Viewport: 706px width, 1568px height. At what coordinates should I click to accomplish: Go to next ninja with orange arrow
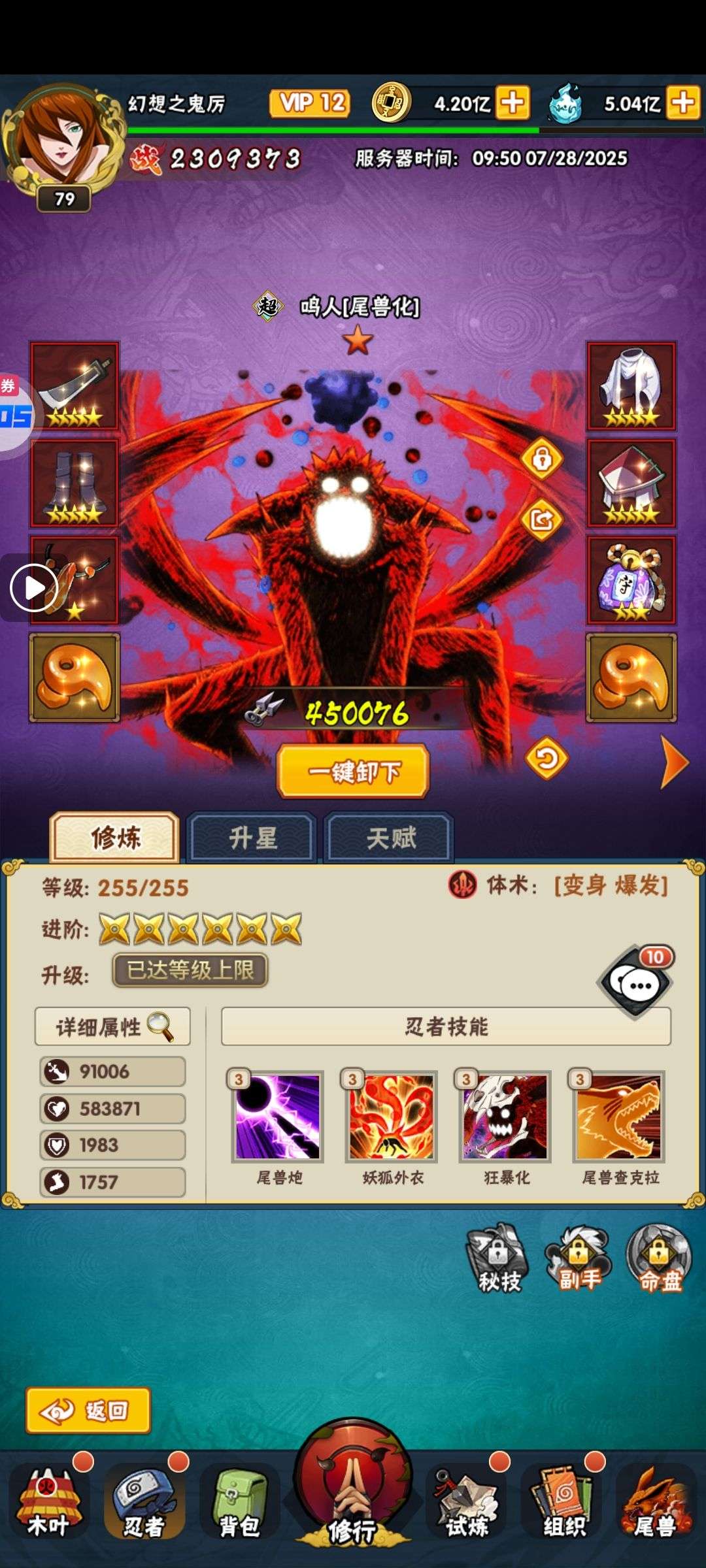(675, 762)
